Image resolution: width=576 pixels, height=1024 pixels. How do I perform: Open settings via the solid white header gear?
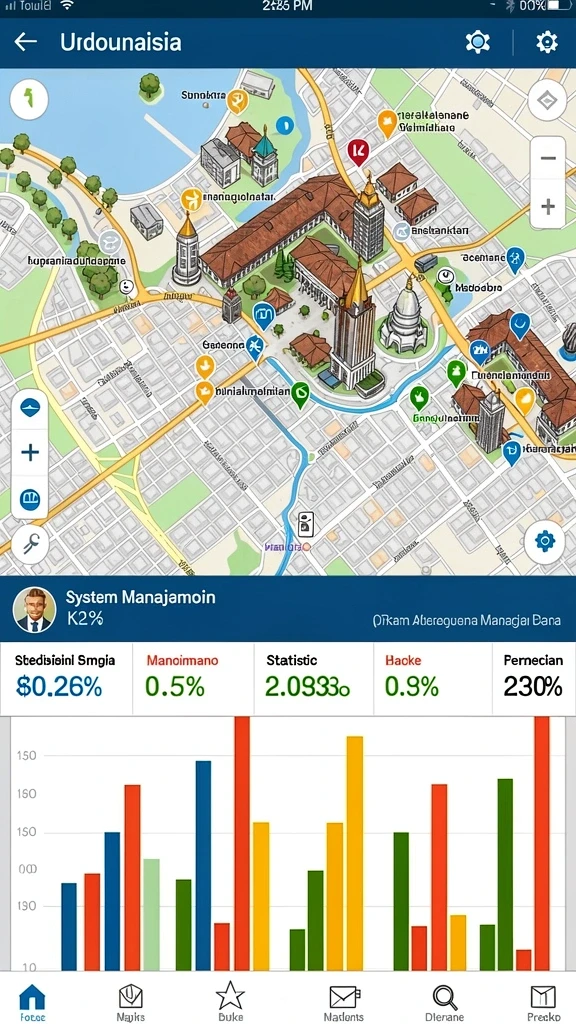(547, 42)
